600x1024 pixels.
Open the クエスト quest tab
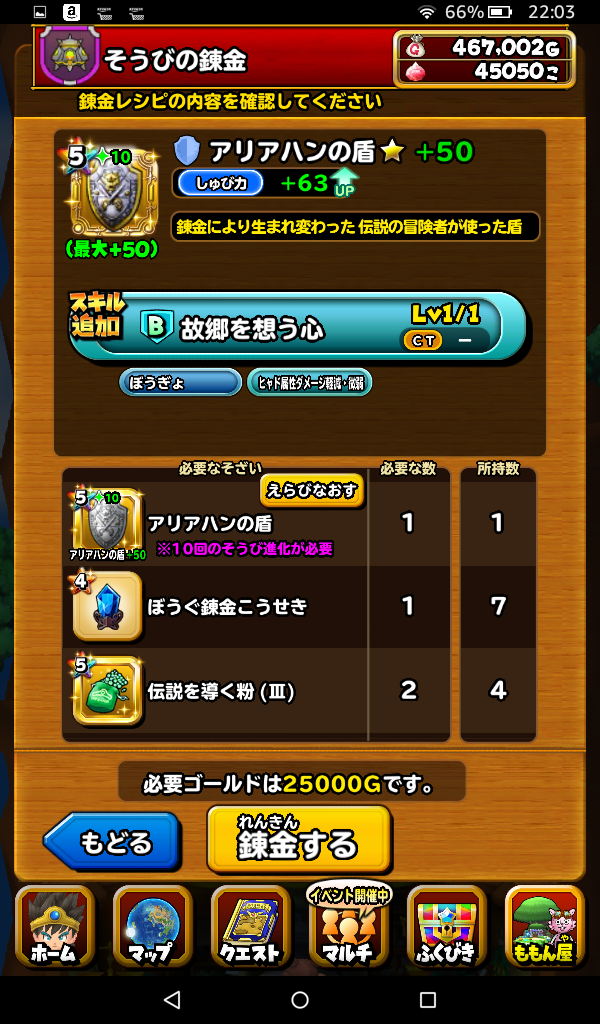(x=250, y=927)
